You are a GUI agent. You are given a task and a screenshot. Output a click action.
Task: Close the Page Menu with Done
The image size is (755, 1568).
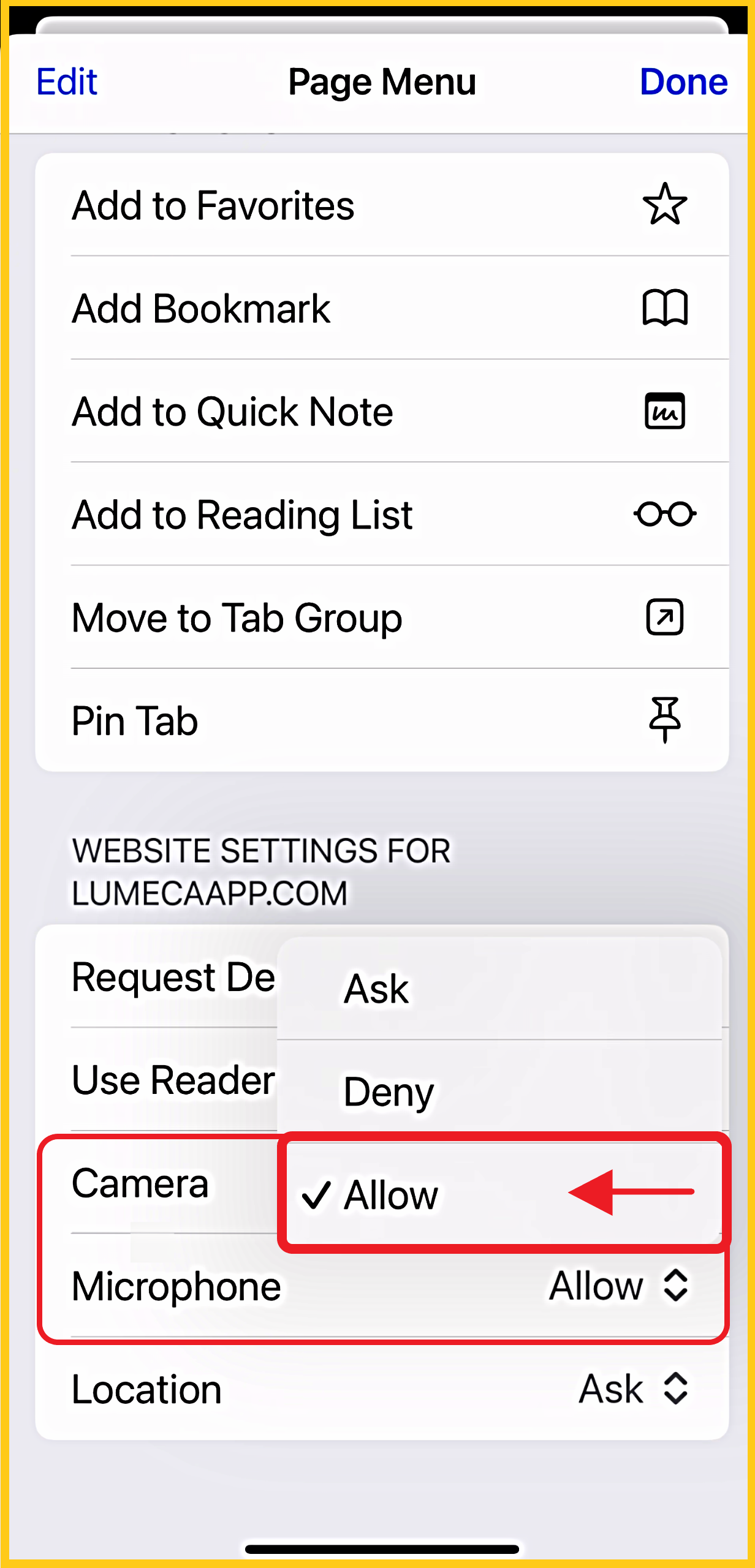(683, 81)
